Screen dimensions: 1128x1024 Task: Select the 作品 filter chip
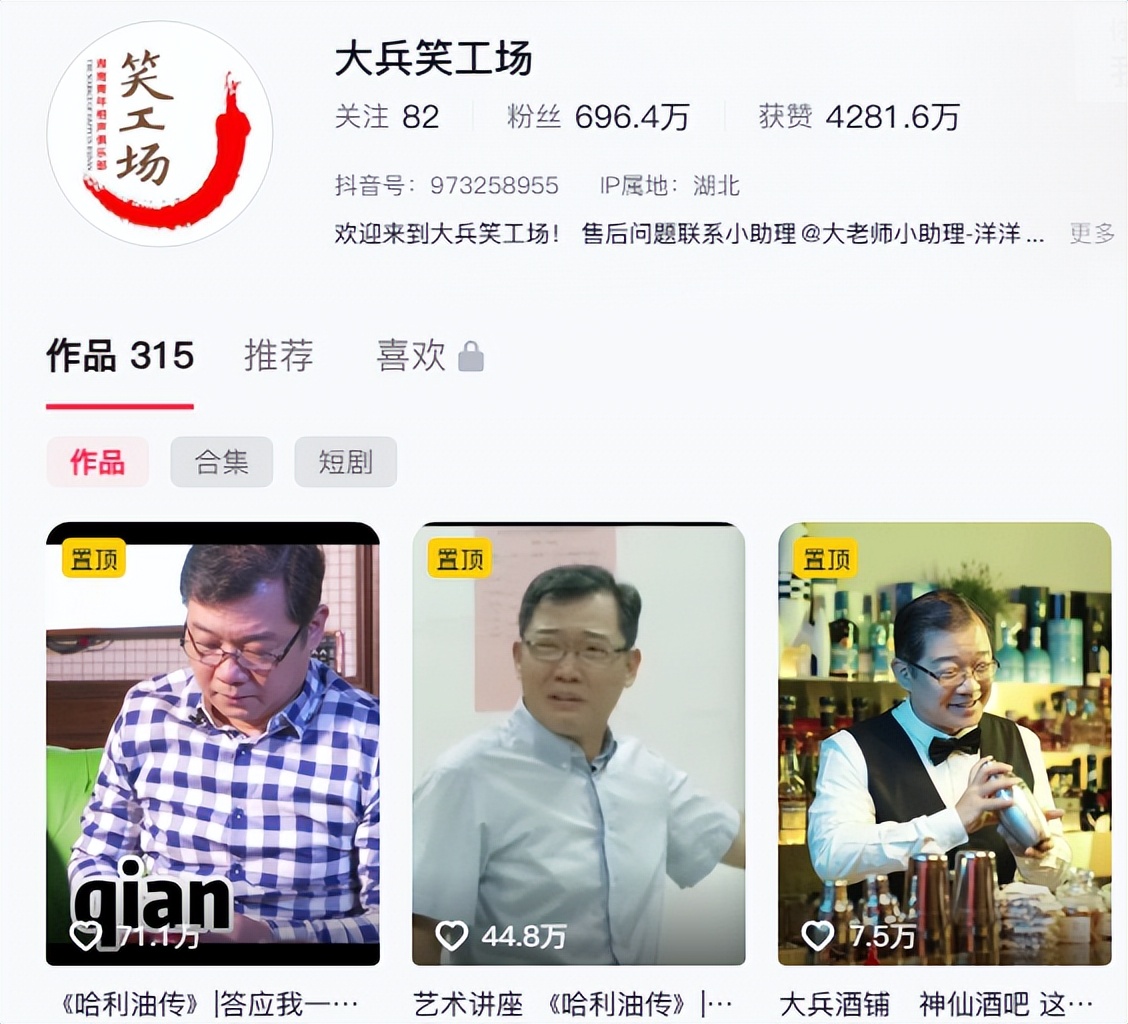click(97, 462)
